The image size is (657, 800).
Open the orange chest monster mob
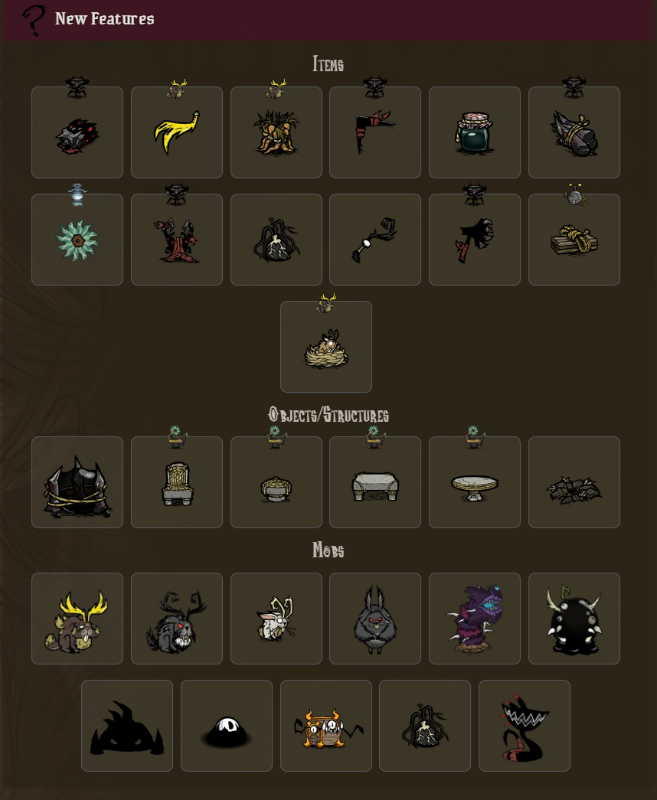pyautogui.click(x=325, y=726)
